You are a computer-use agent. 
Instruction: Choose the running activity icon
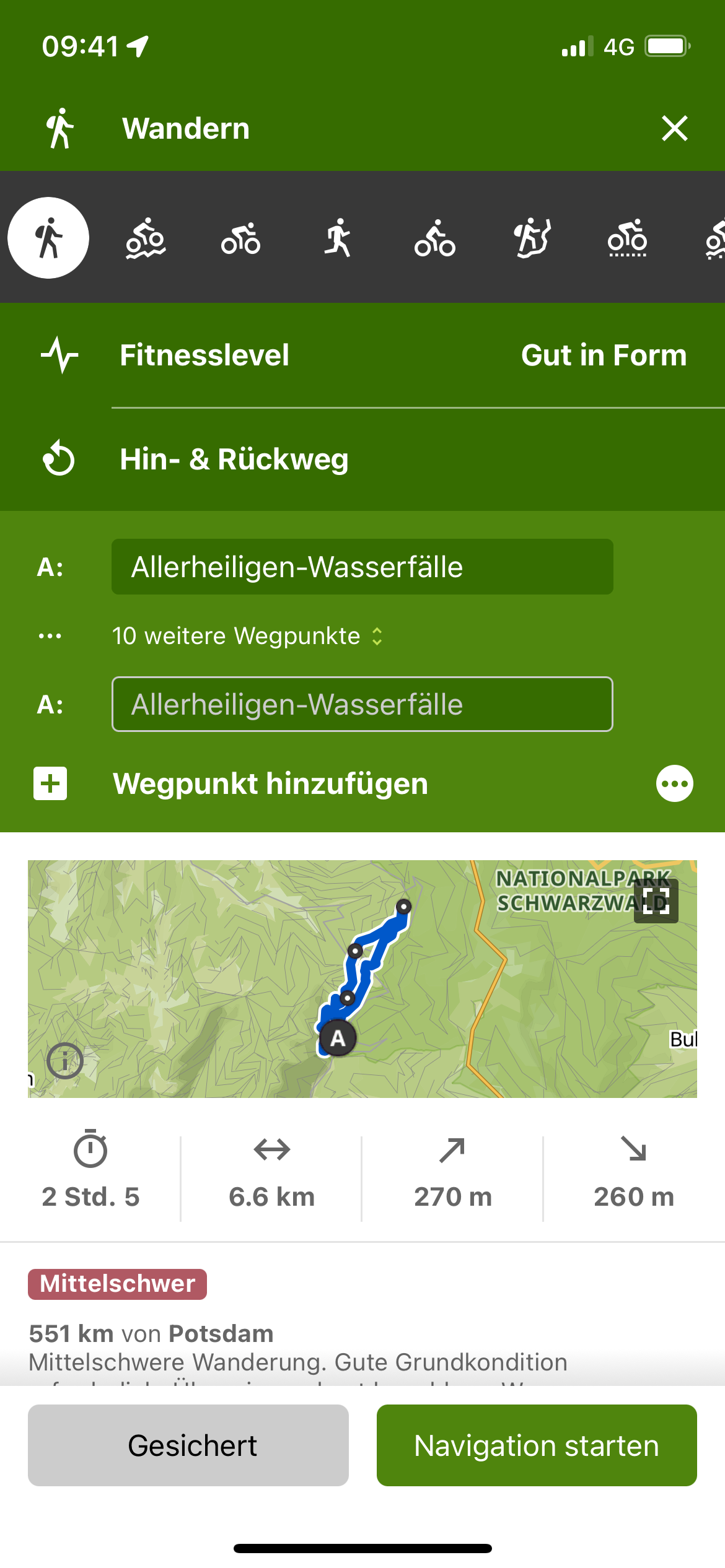click(x=339, y=238)
